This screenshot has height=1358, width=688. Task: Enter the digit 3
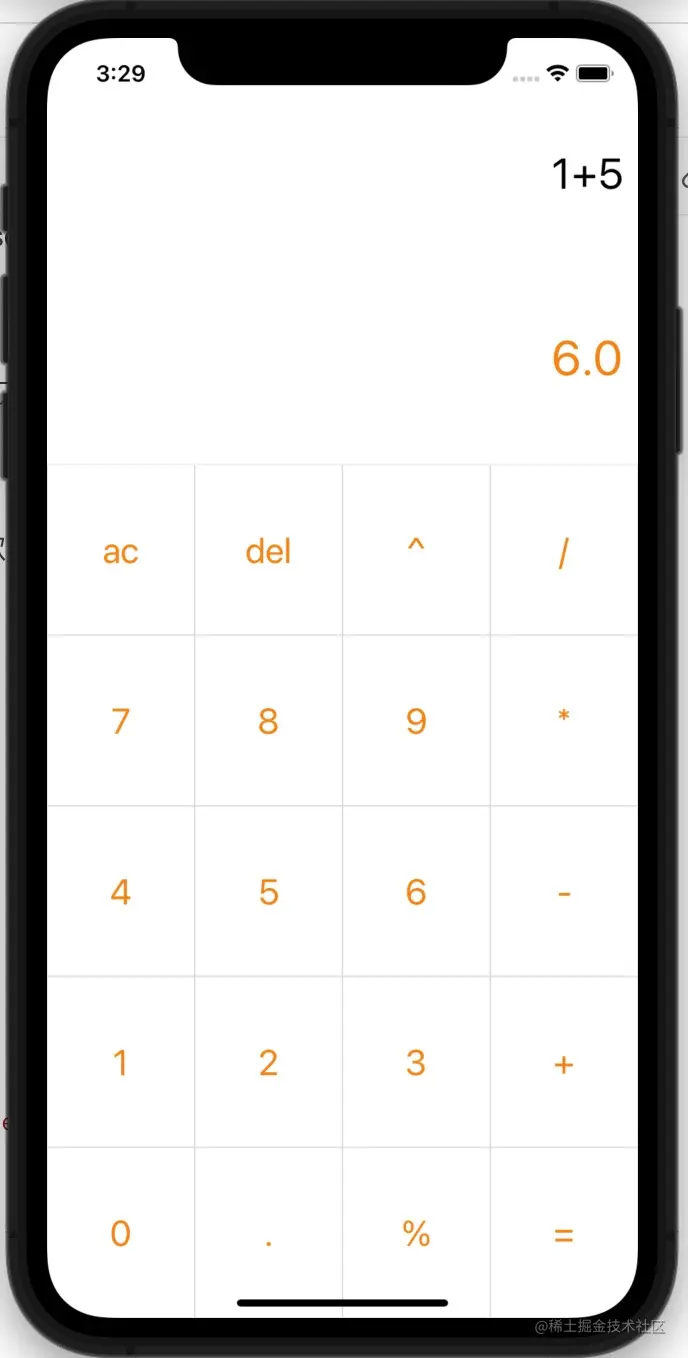coord(416,1062)
